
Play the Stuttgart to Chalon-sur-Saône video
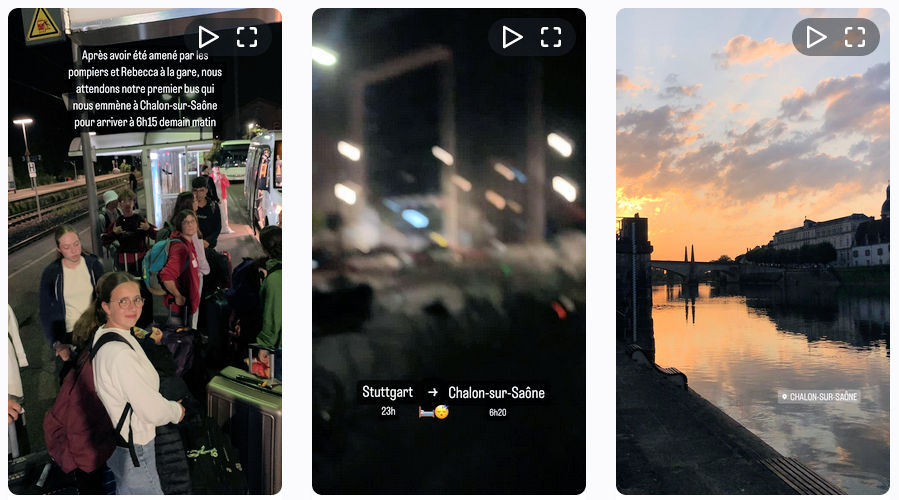coord(512,37)
